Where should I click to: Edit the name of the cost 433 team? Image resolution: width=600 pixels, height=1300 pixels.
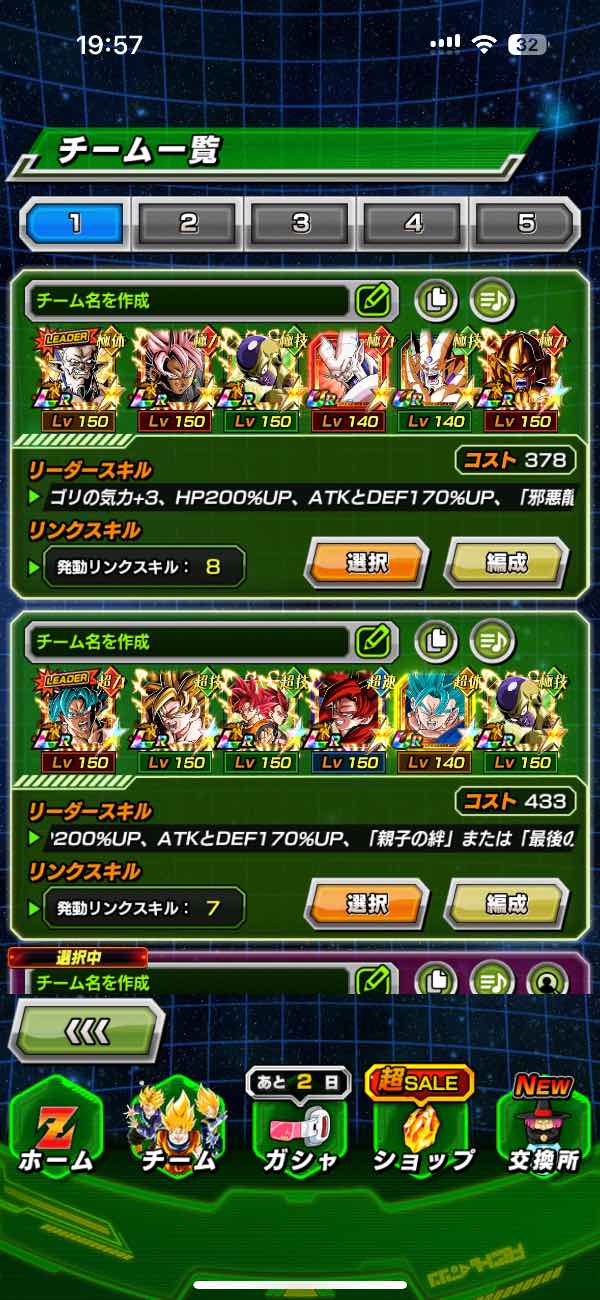[372, 641]
